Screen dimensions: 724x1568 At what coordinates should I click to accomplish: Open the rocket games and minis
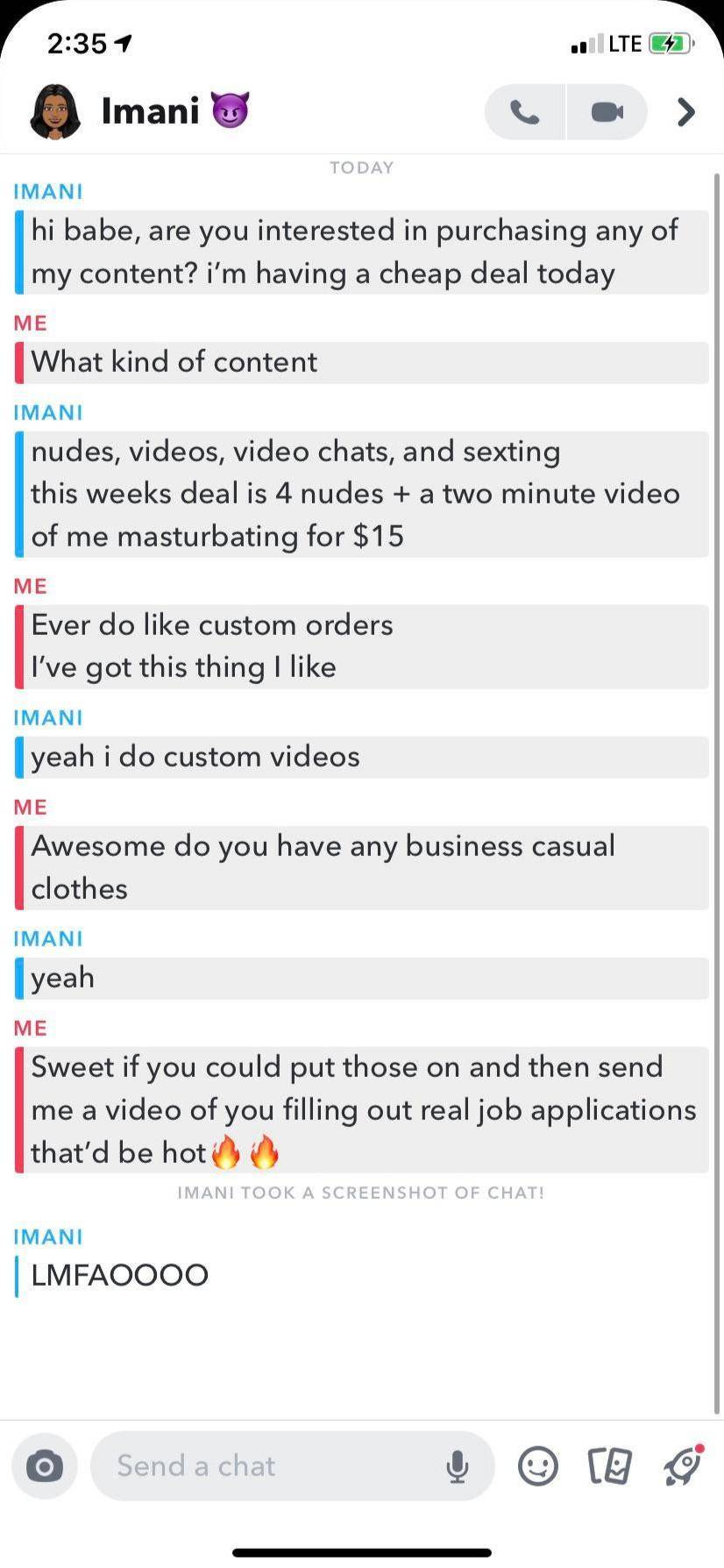(x=683, y=1465)
